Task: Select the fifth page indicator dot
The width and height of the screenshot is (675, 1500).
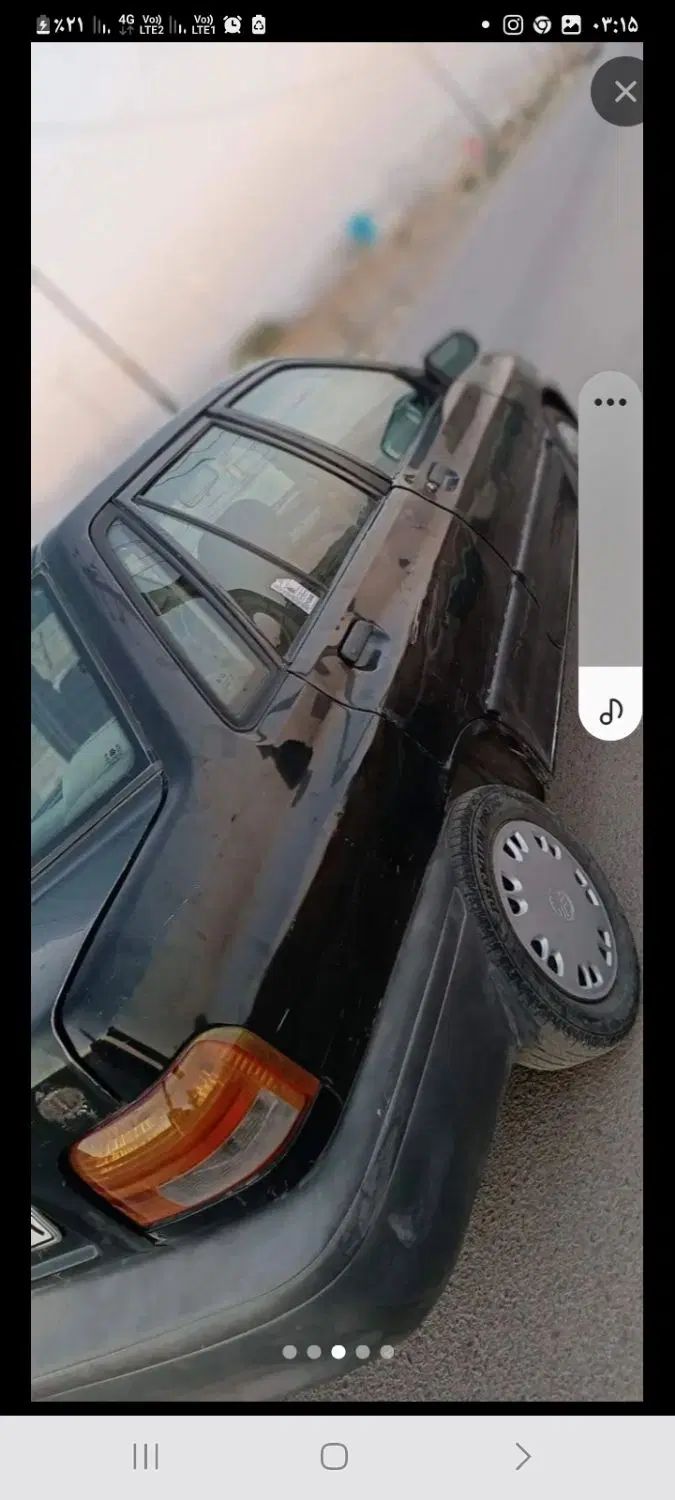Action: 387,1352
